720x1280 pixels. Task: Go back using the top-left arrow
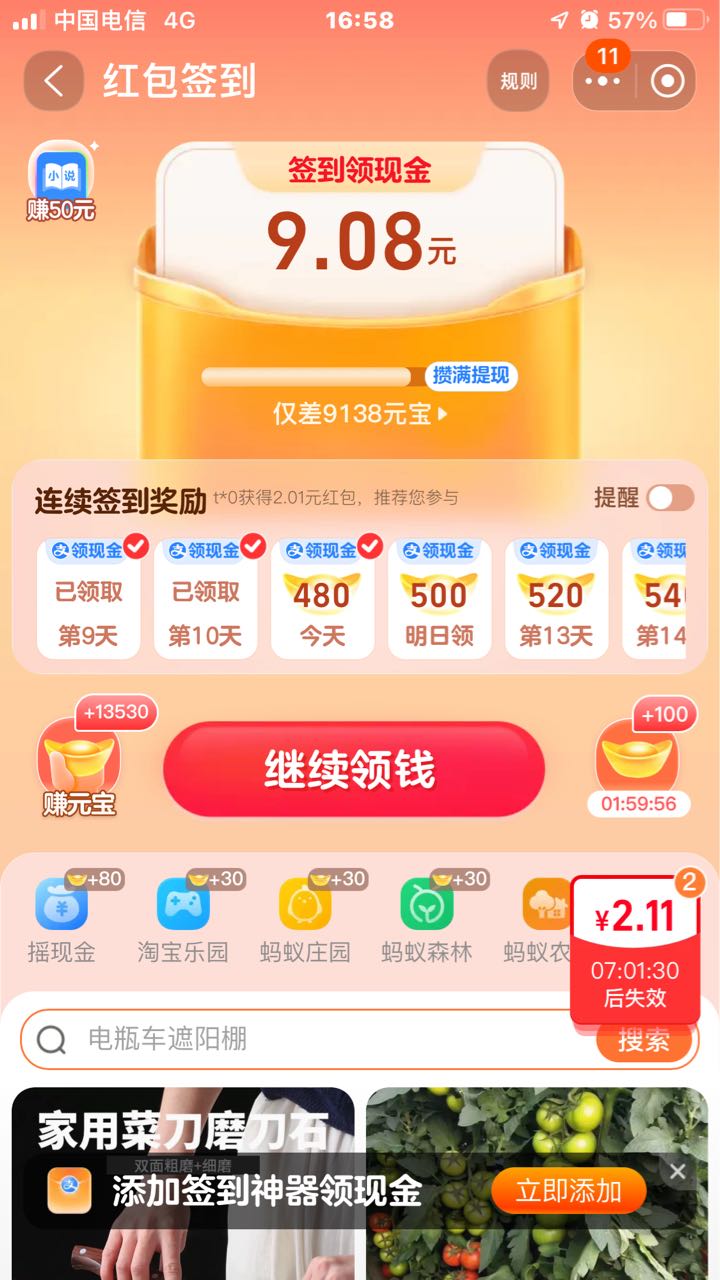point(54,81)
